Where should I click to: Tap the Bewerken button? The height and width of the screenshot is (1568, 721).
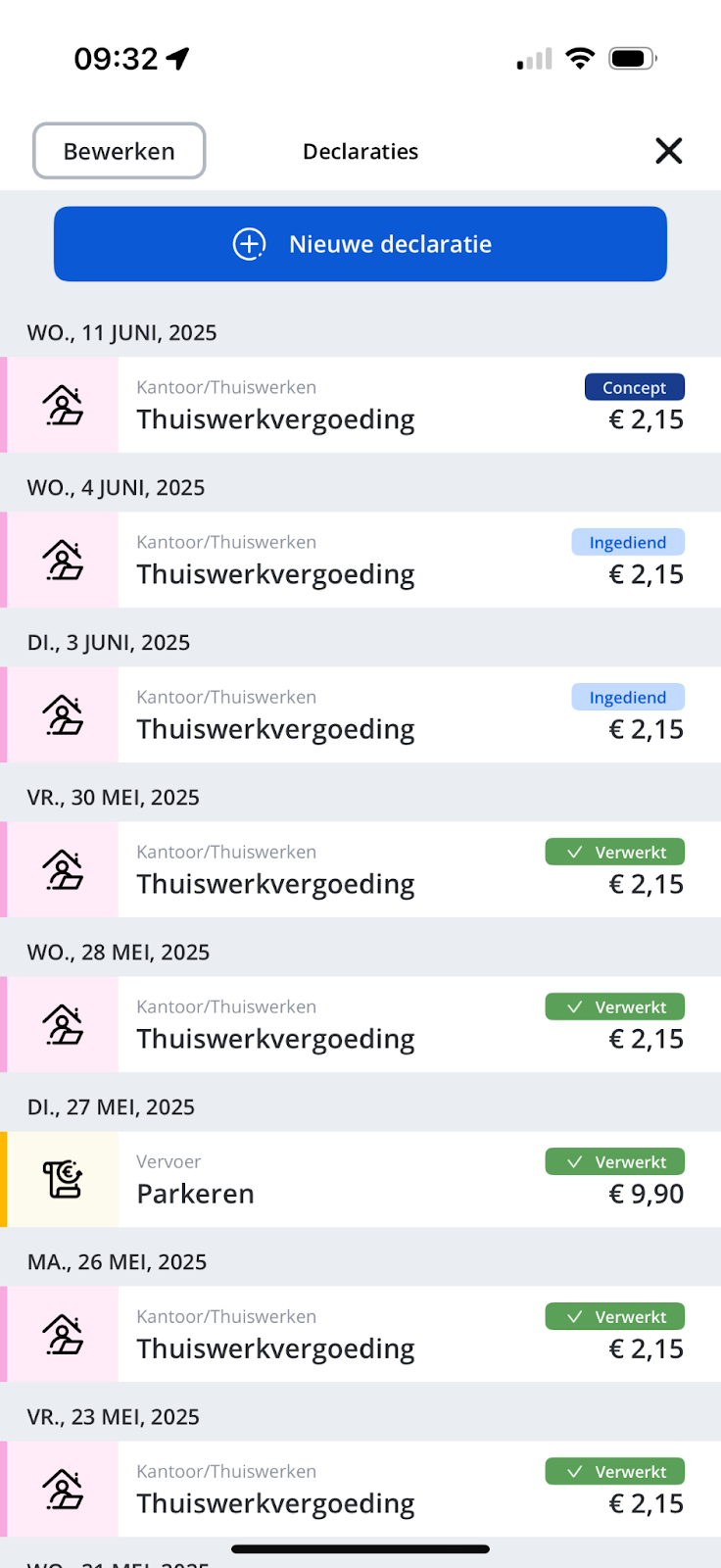point(120,151)
